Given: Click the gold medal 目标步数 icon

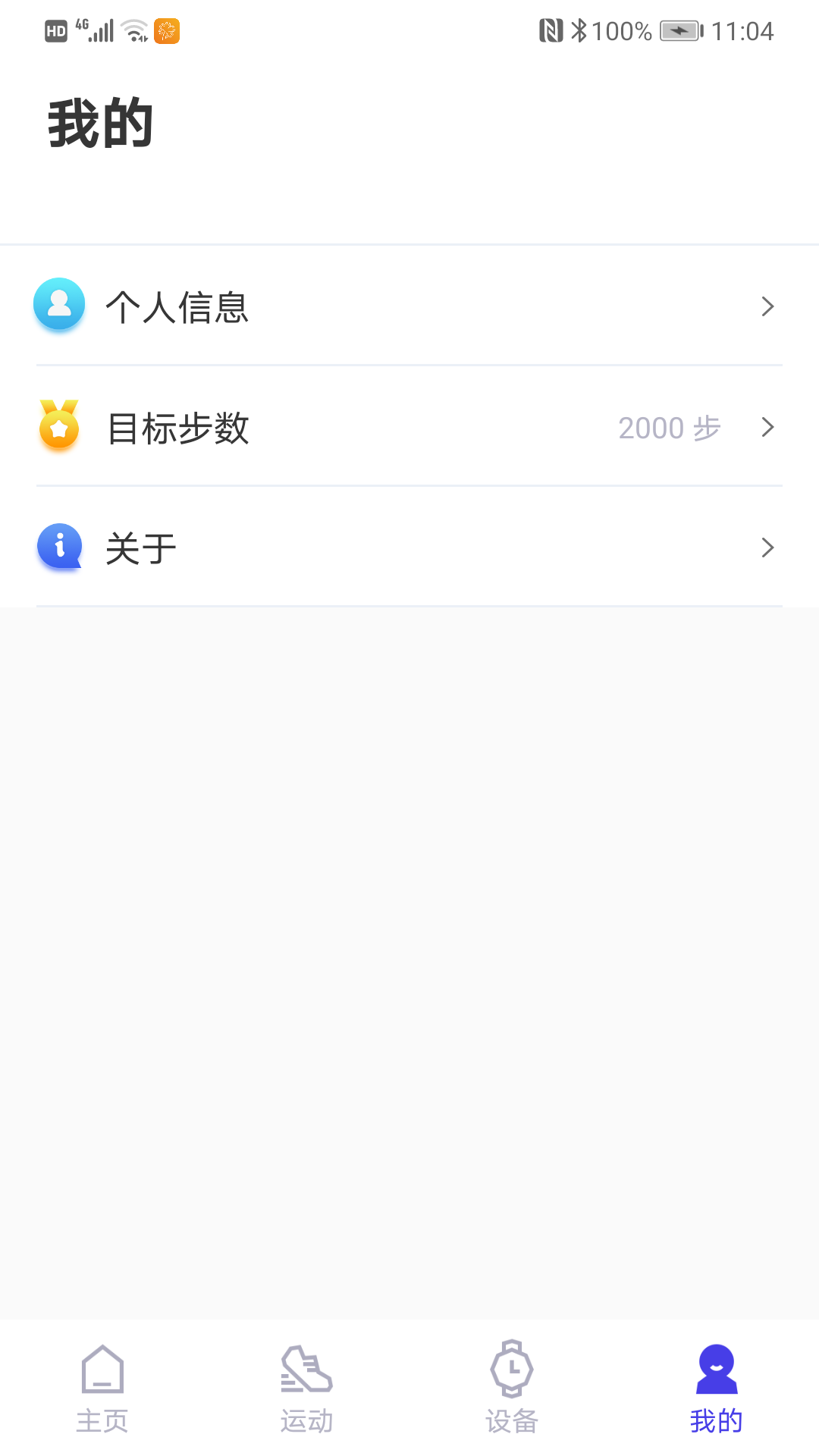Looking at the screenshot, I should (59, 427).
